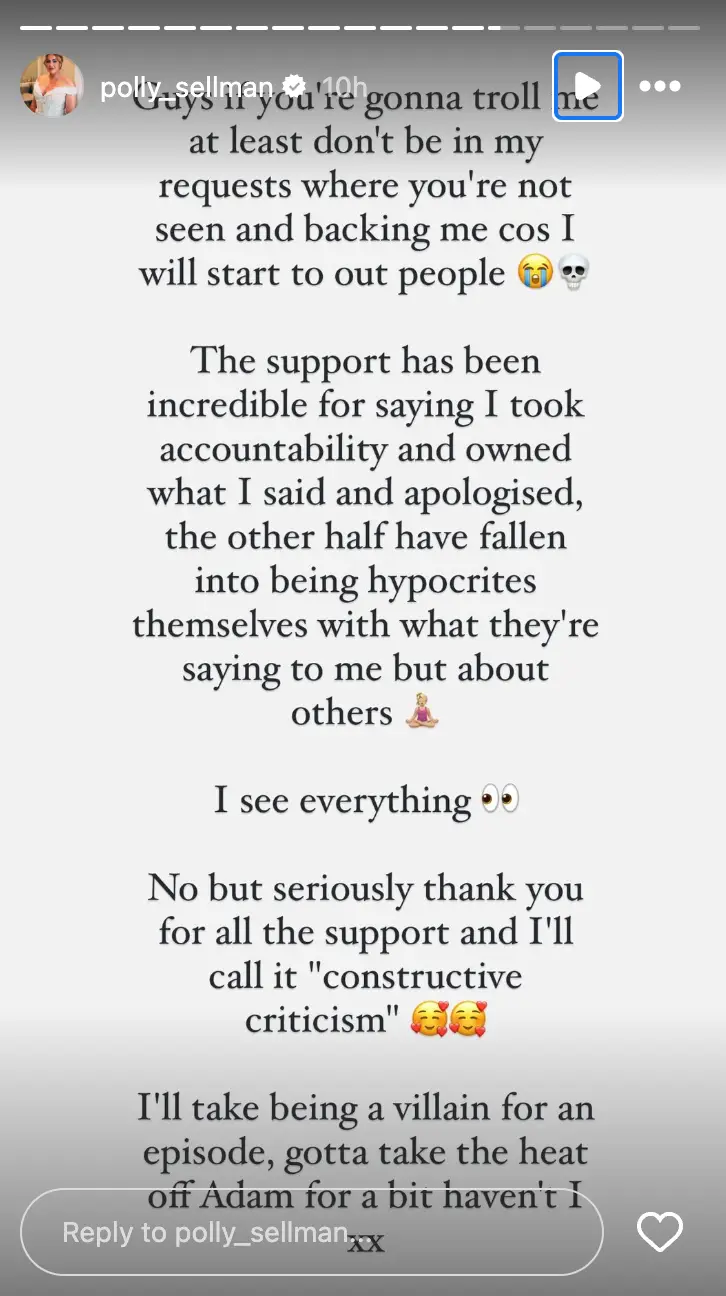Image resolution: width=726 pixels, height=1296 pixels.
Task: Toggle the heart to like the story
Action: pos(659,1232)
